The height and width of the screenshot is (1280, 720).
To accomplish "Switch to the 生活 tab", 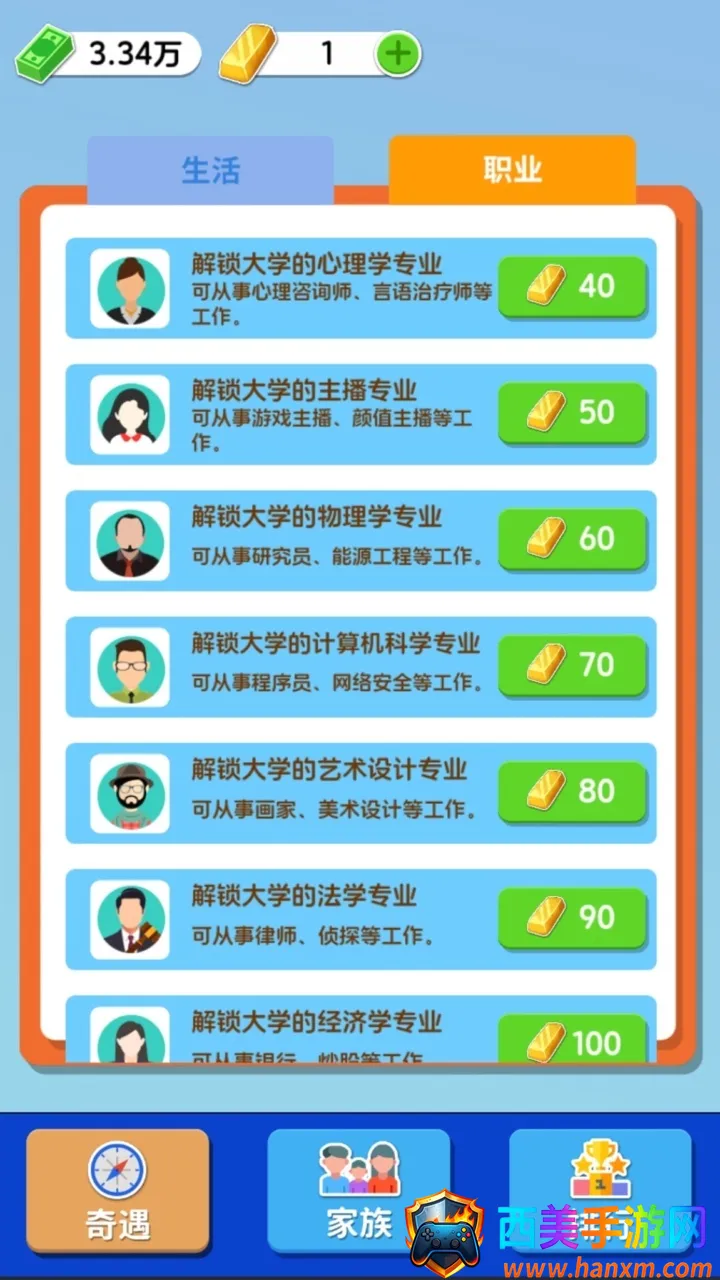I will click(210, 170).
